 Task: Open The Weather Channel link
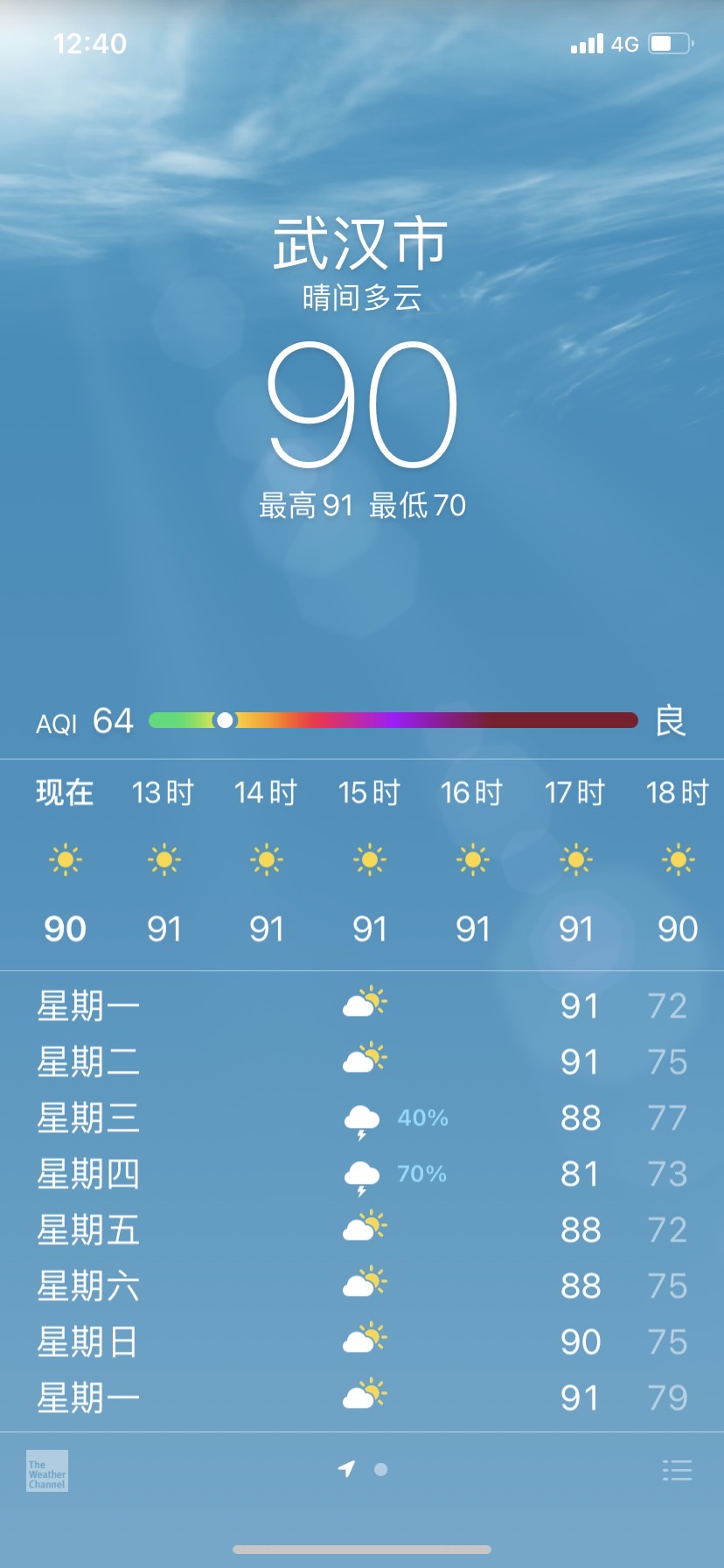47,1471
